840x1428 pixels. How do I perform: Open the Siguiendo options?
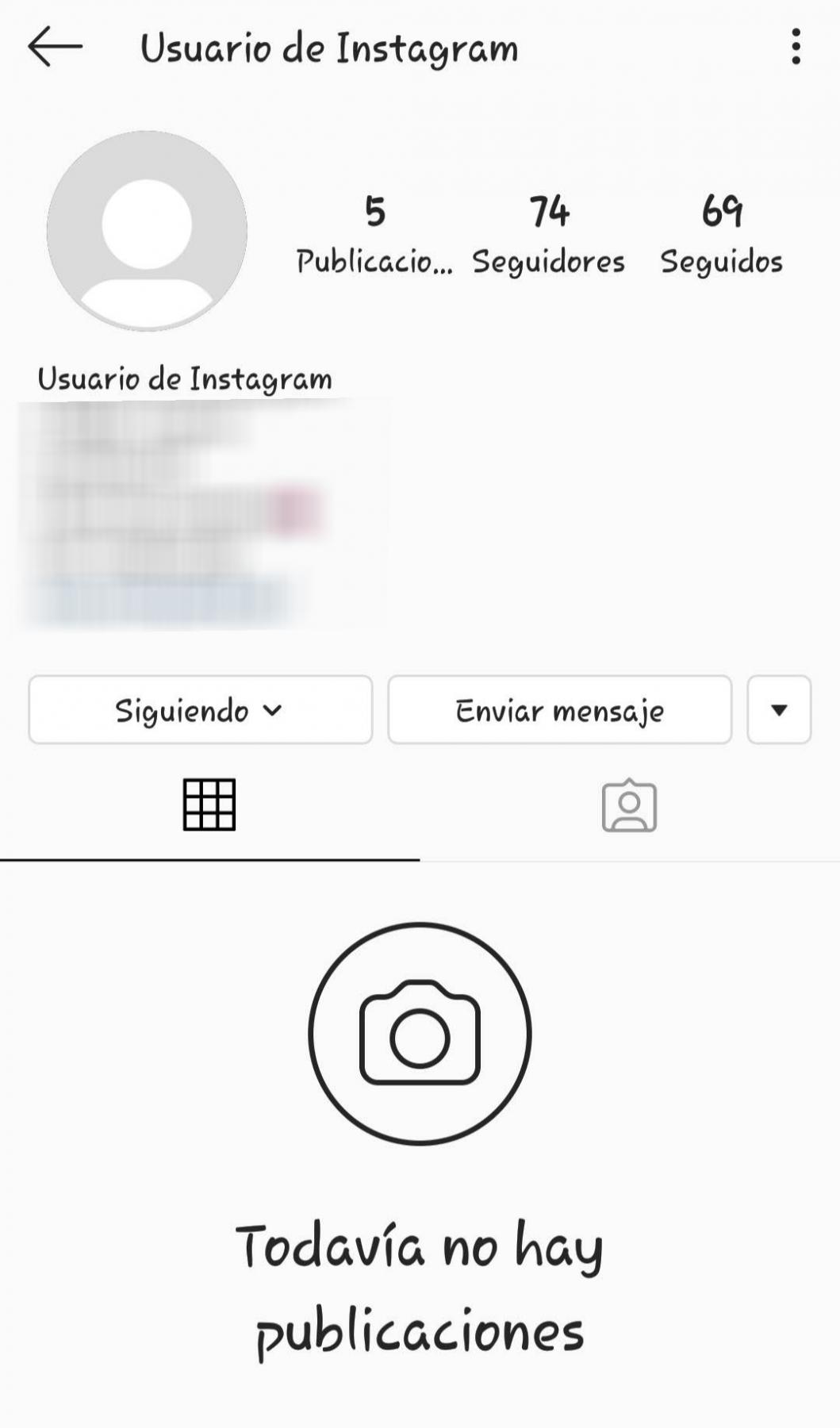[200, 710]
